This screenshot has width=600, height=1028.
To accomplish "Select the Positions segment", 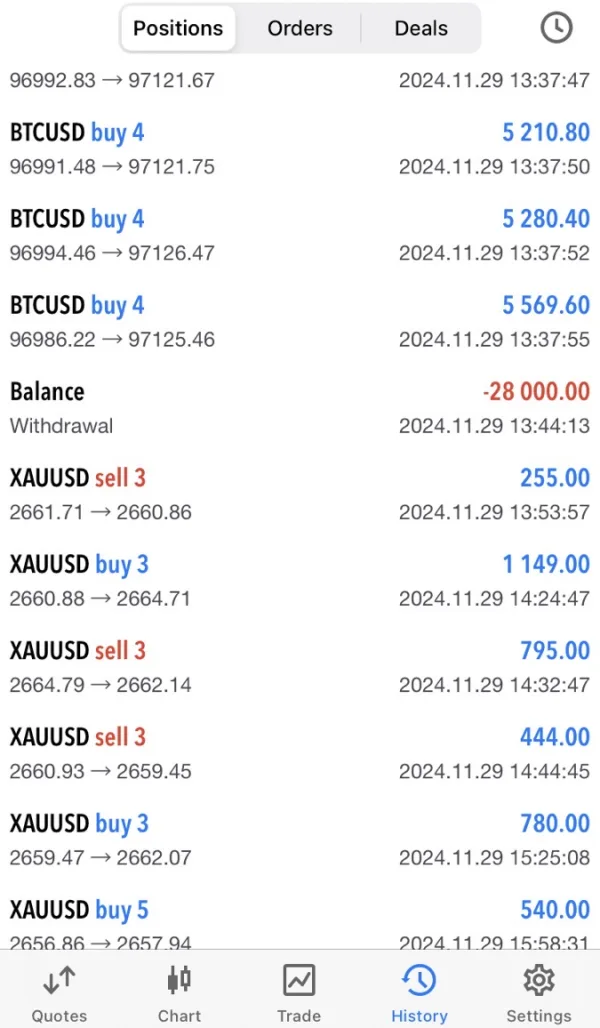I will point(179,28).
